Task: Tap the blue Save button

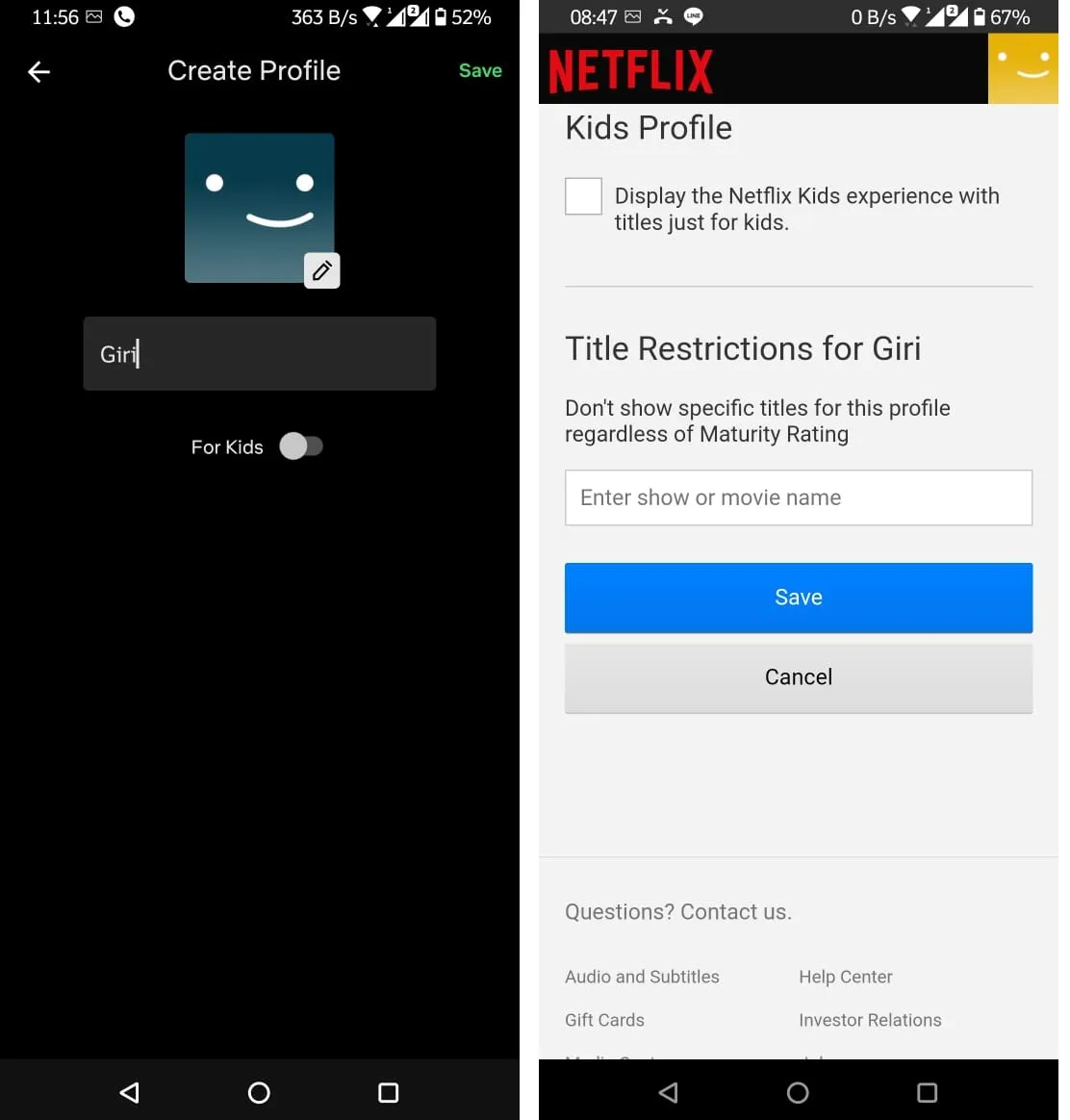Action: [798, 598]
